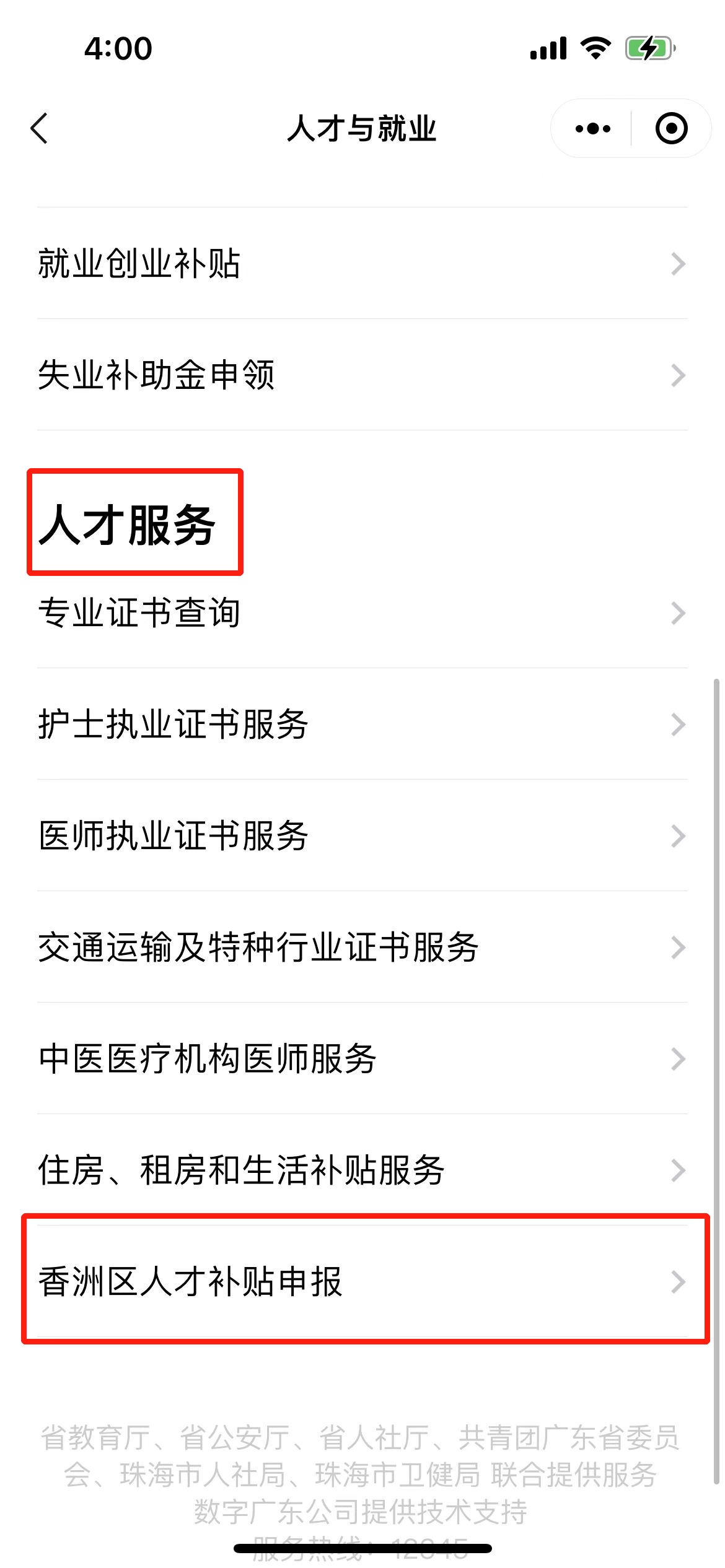Open 住房、租房和生活补贴服务

[x=362, y=1170]
